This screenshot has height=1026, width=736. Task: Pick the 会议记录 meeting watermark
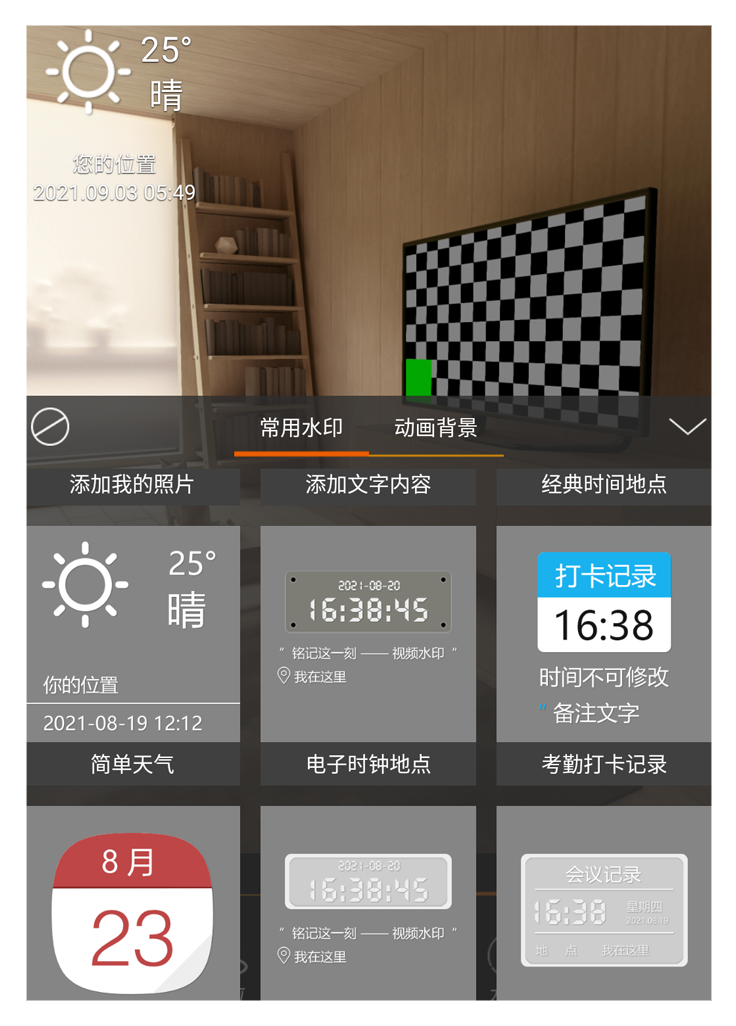(x=603, y=905)
